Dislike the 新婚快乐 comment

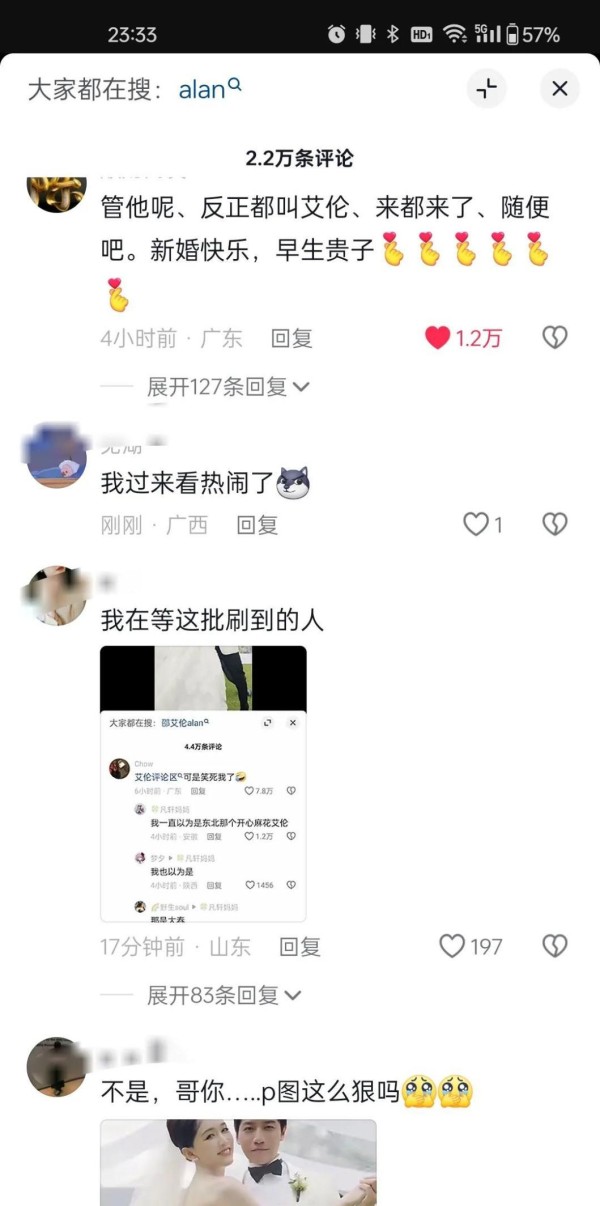(x=555, y=338)
